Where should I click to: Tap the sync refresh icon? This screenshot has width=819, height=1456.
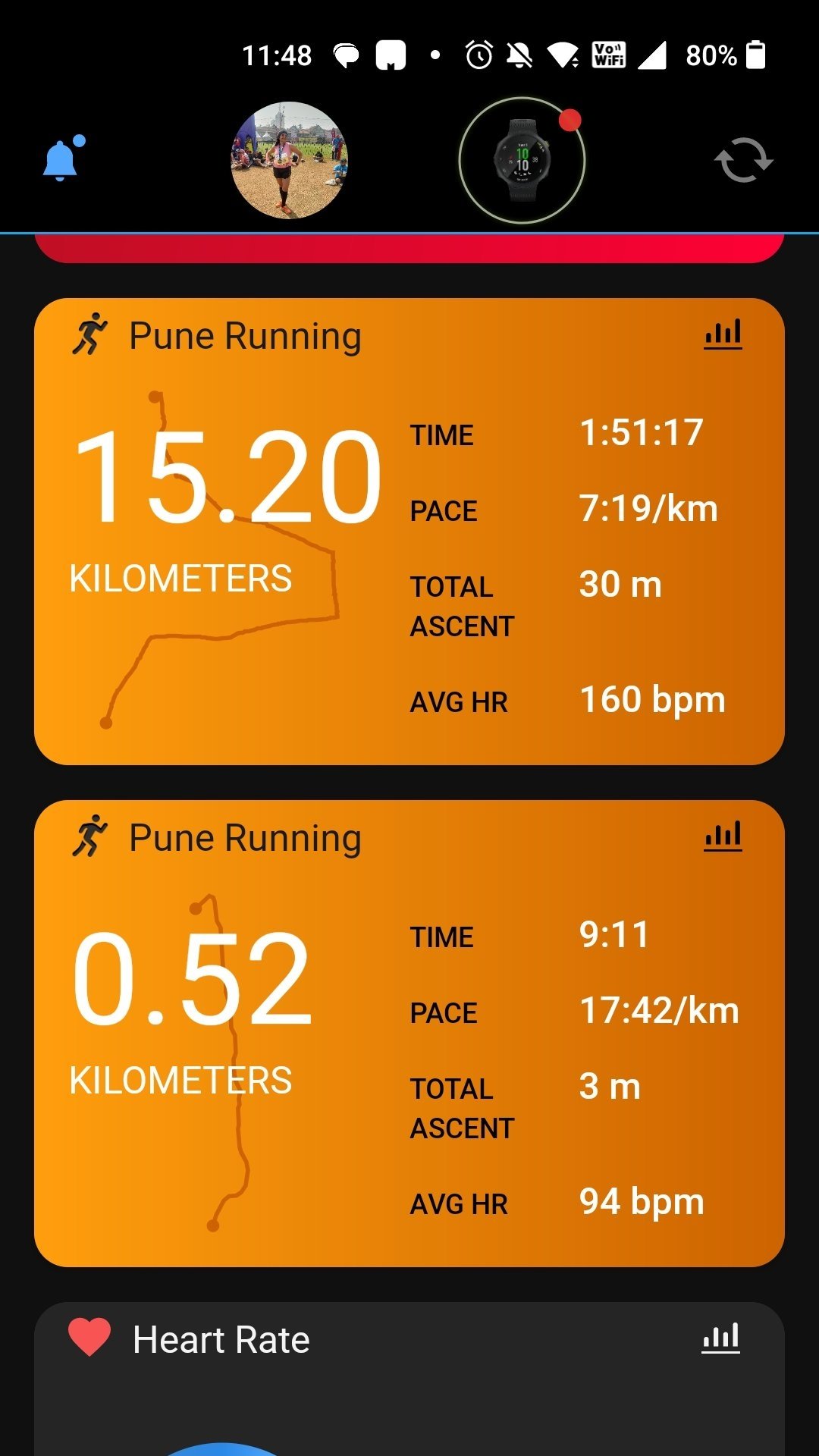coord(743,160)
